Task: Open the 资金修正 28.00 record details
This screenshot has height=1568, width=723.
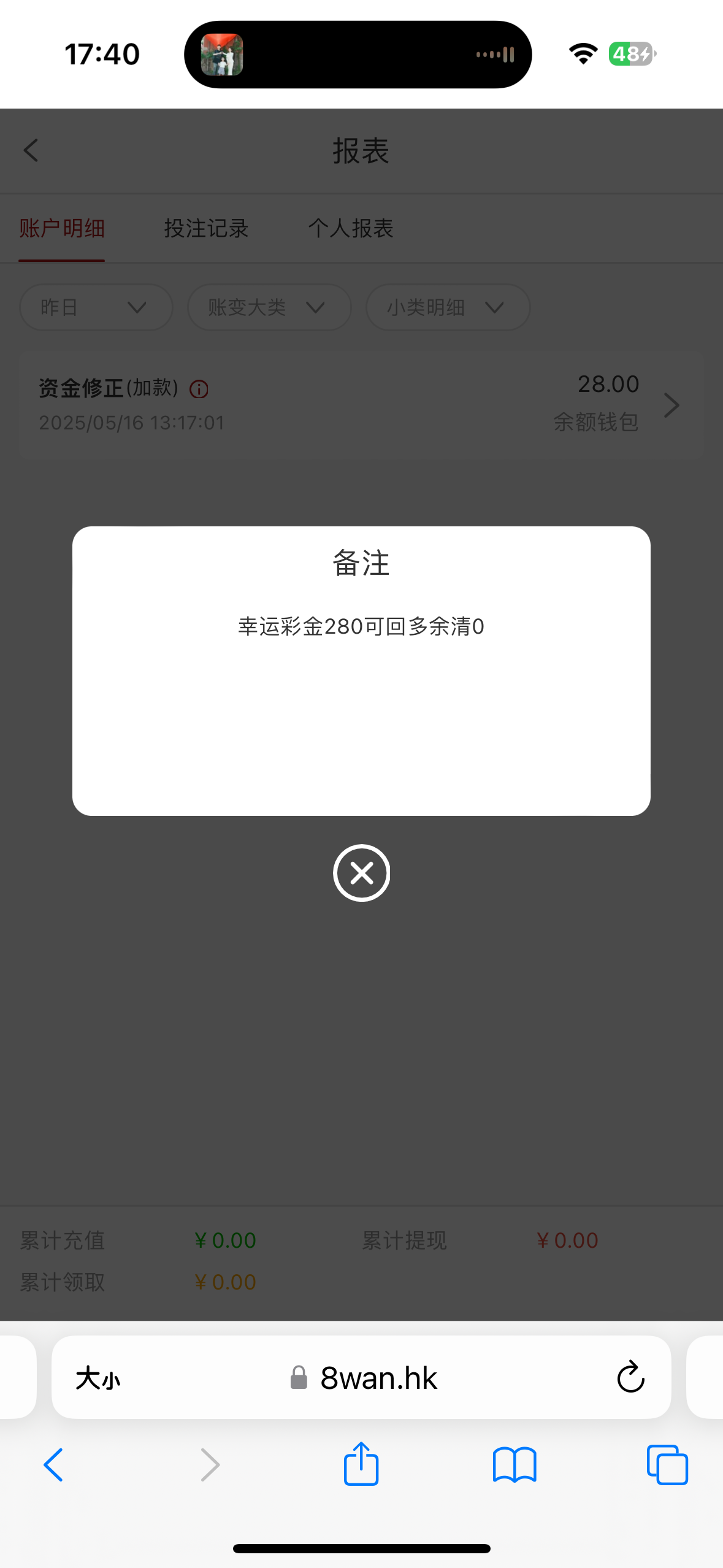Action: 671,405
